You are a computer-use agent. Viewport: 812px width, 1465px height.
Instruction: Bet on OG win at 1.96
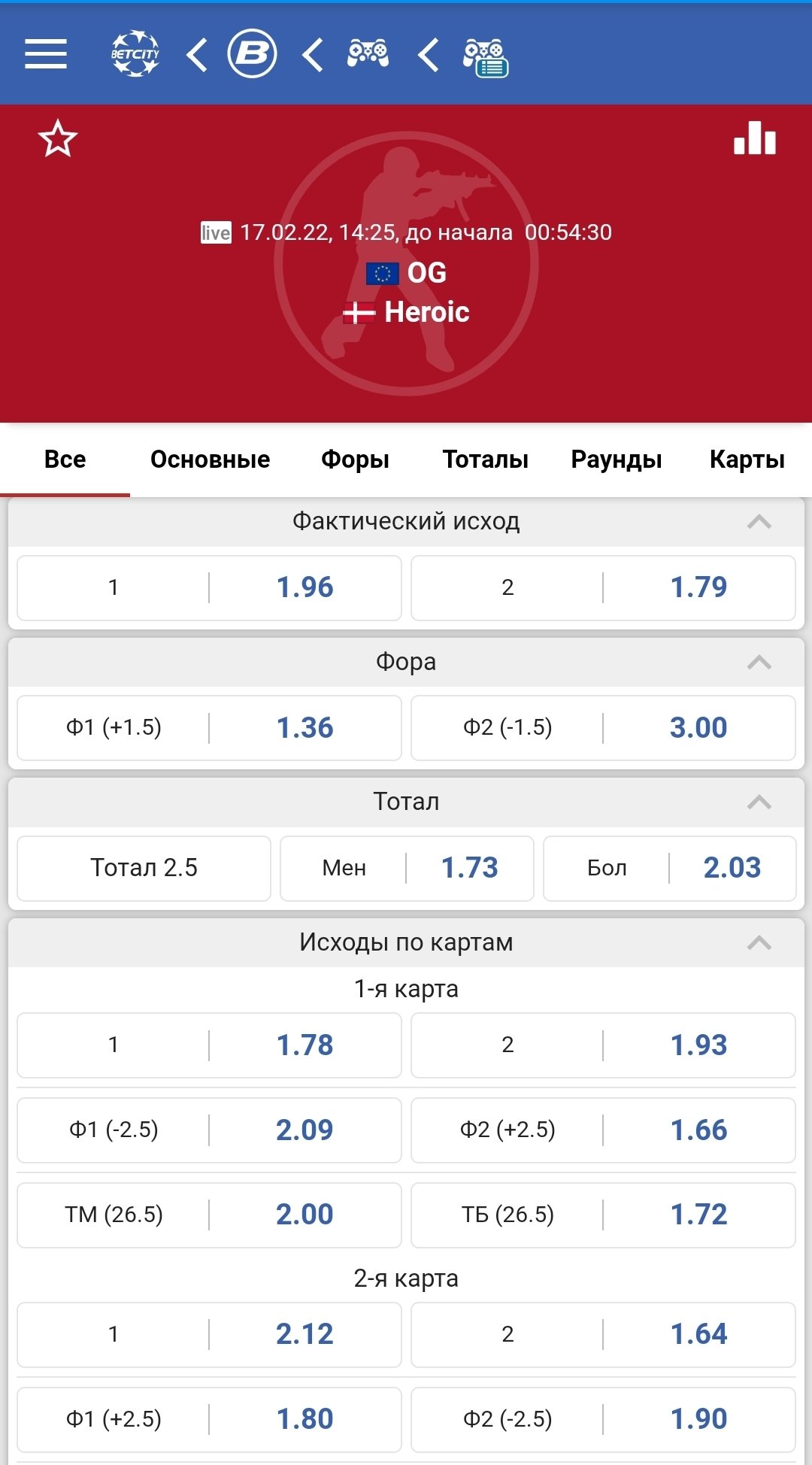[209, 587]
